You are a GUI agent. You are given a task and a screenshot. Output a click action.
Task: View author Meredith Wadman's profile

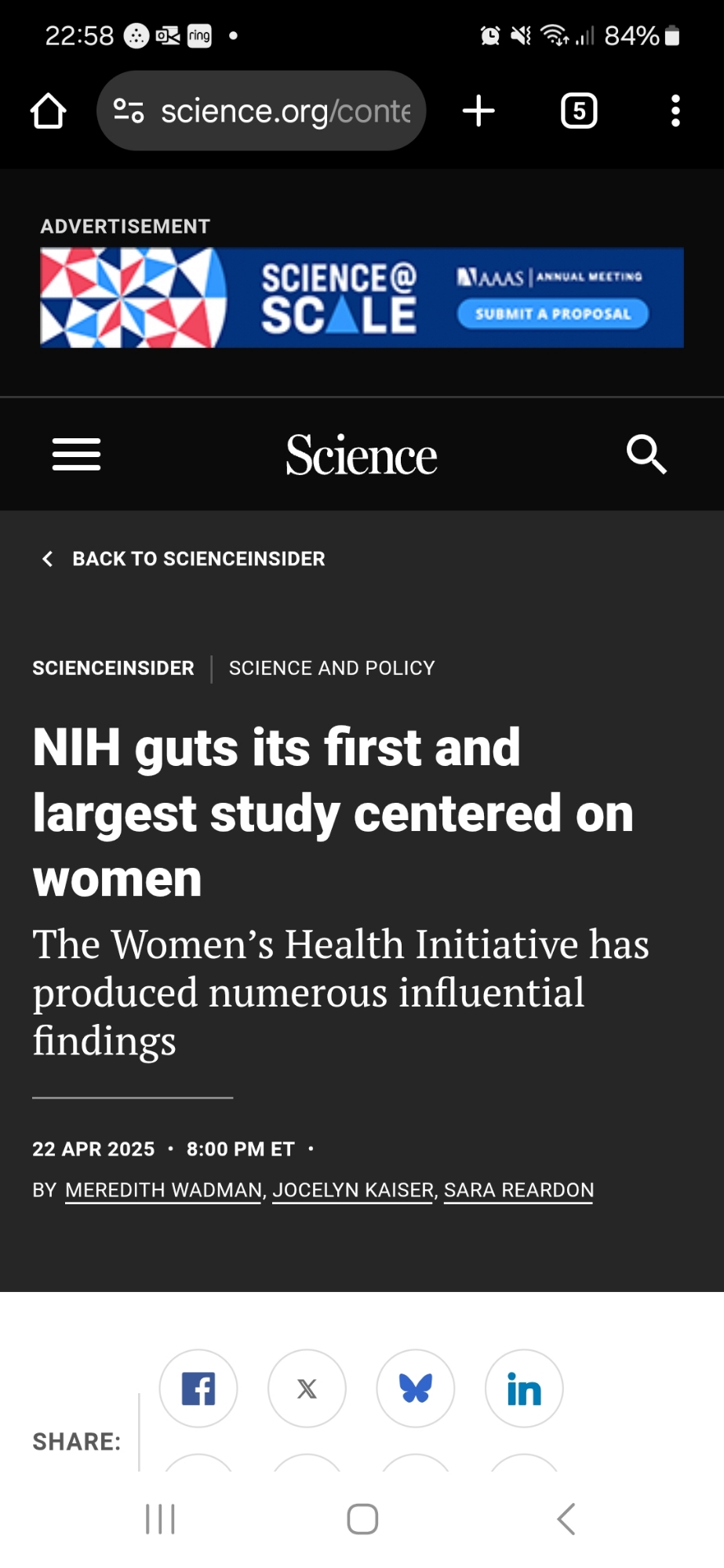(163, 1190)
